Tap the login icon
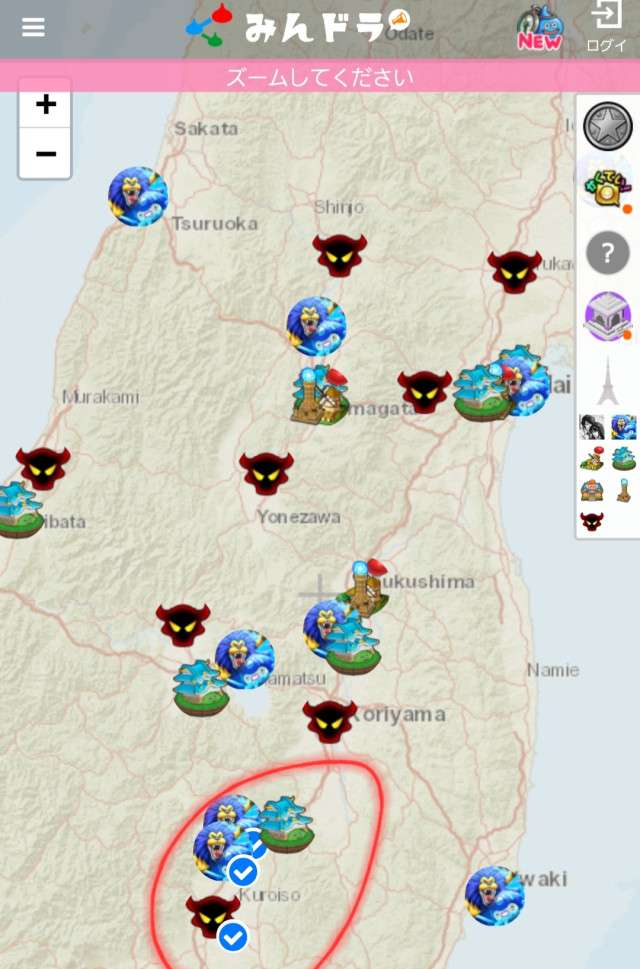Screen dimensions: 640x969 606,26
